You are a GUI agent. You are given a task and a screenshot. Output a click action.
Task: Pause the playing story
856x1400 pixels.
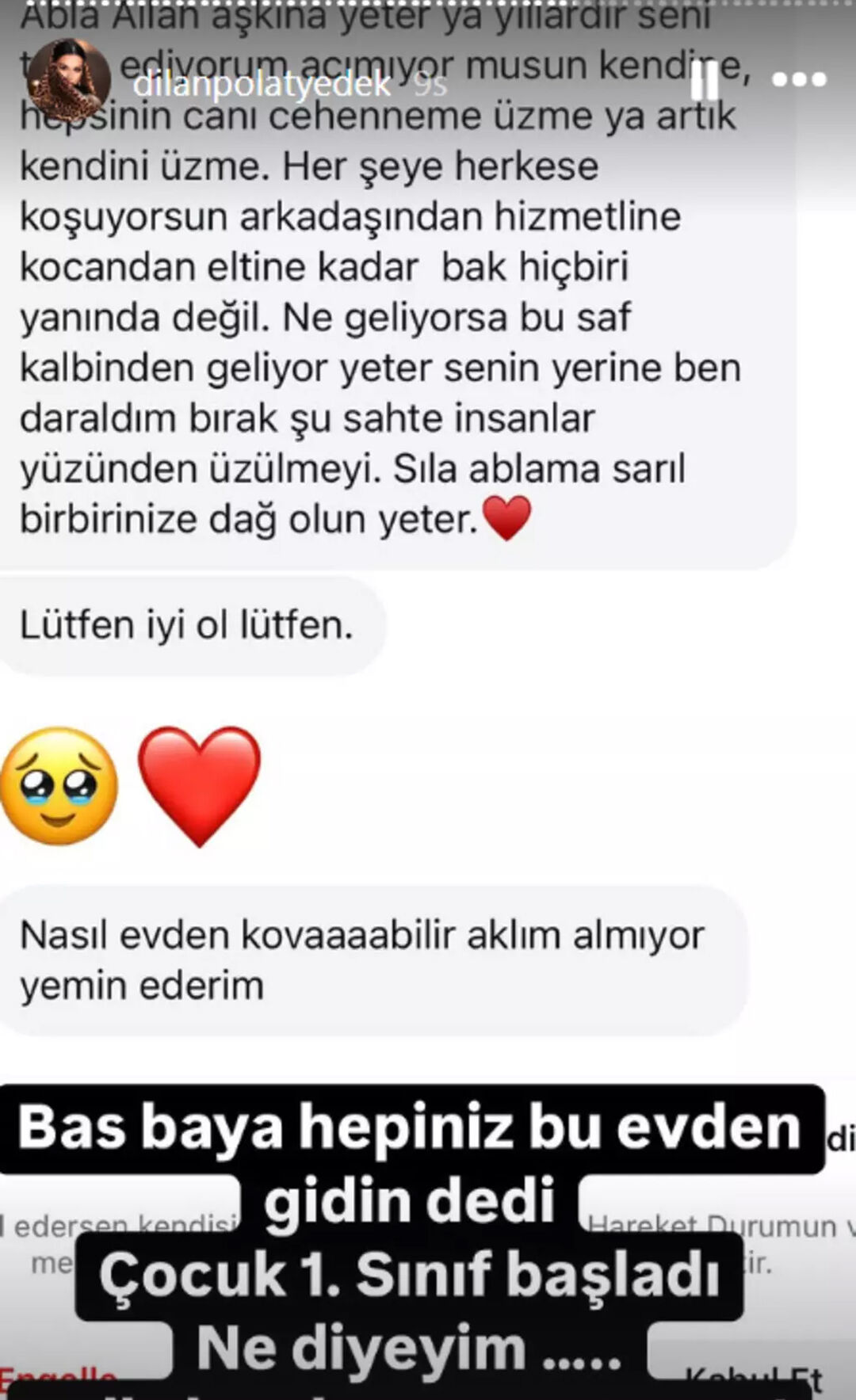coord(705,79)
